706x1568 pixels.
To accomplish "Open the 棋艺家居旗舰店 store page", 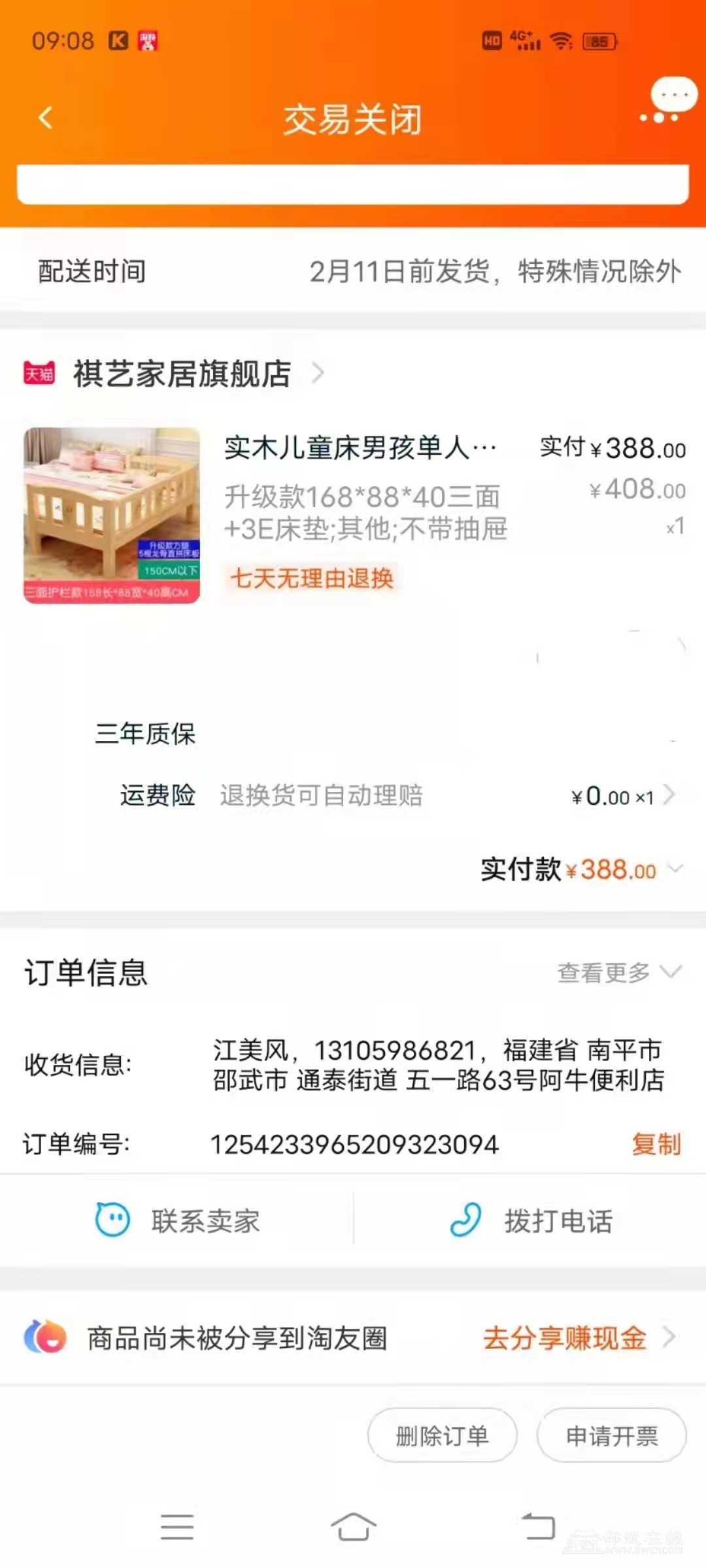I will (182, 374).
